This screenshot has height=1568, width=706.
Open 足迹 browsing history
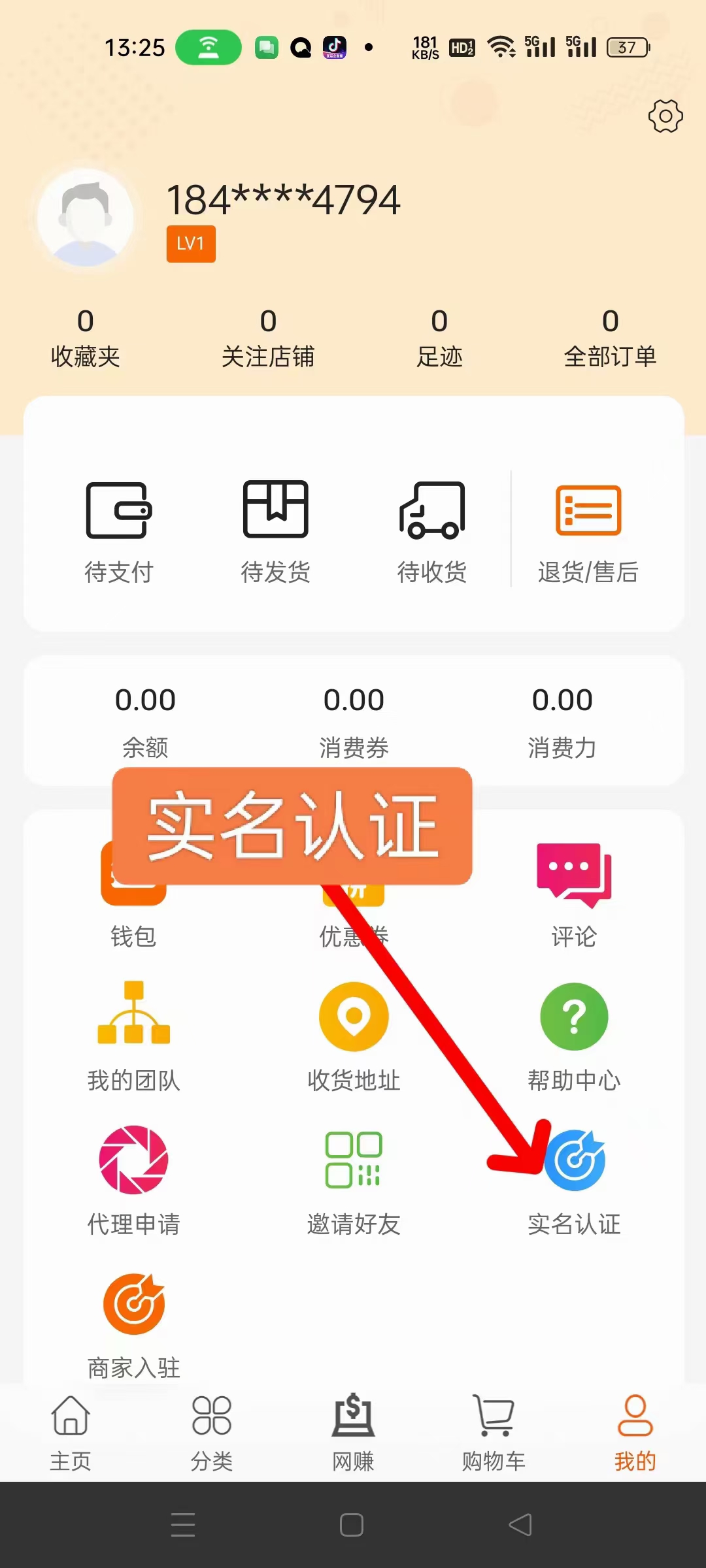439,338
